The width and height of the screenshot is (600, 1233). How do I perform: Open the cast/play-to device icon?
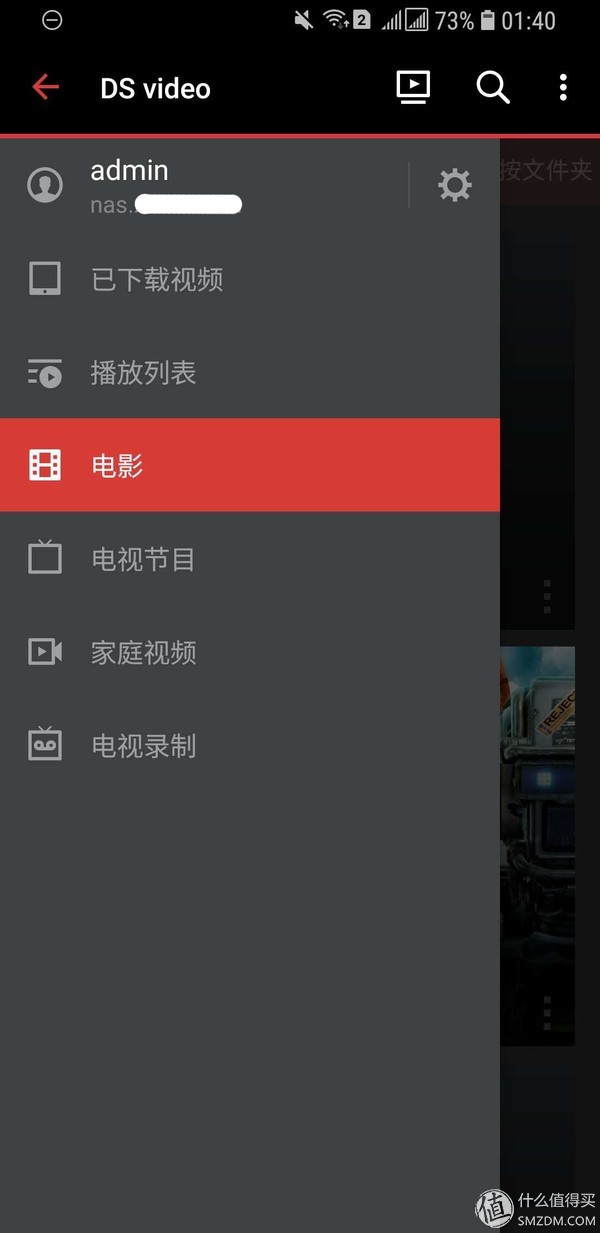click(x=413, y=87)
